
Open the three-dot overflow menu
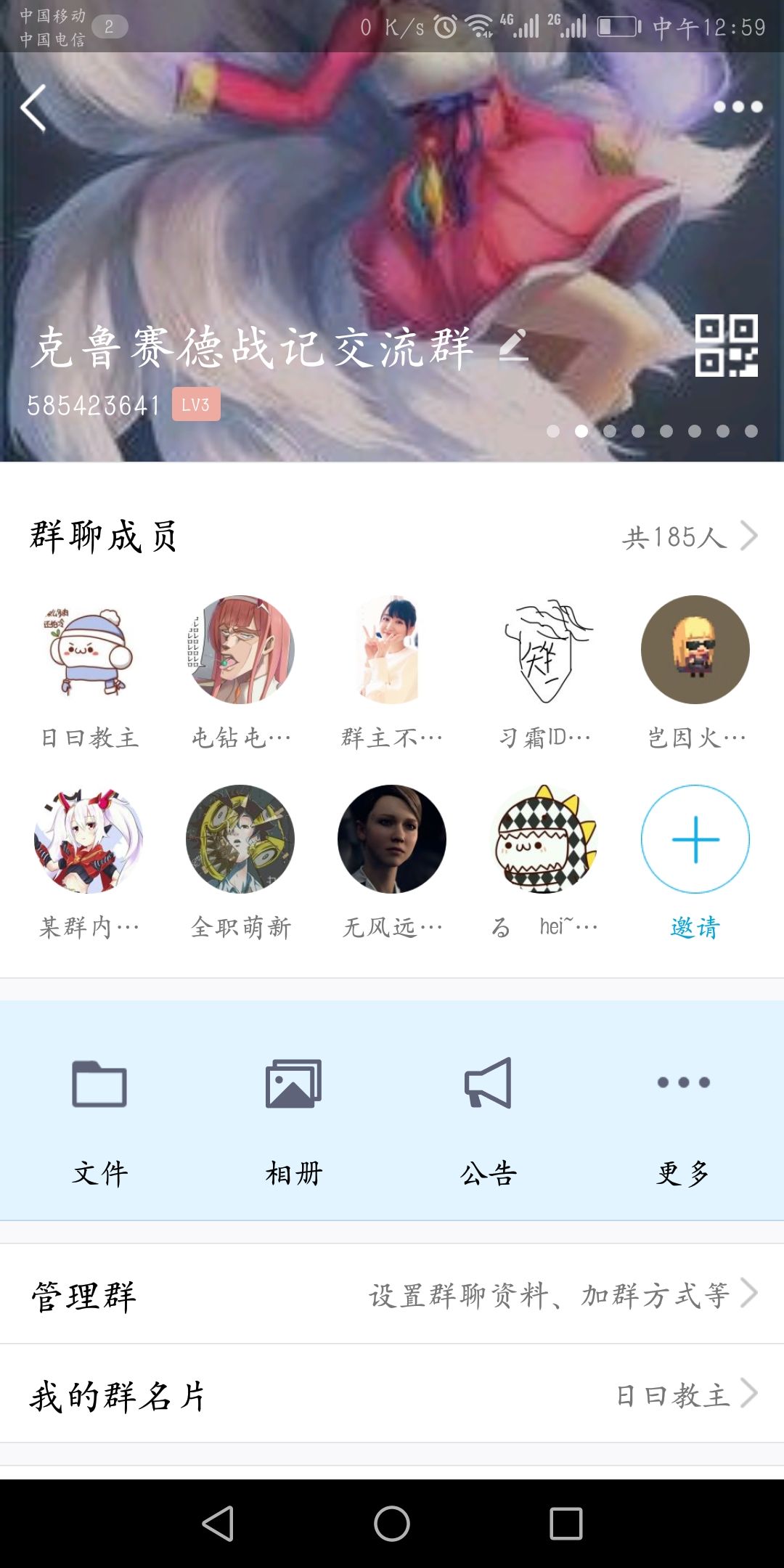tap(738, 107)
